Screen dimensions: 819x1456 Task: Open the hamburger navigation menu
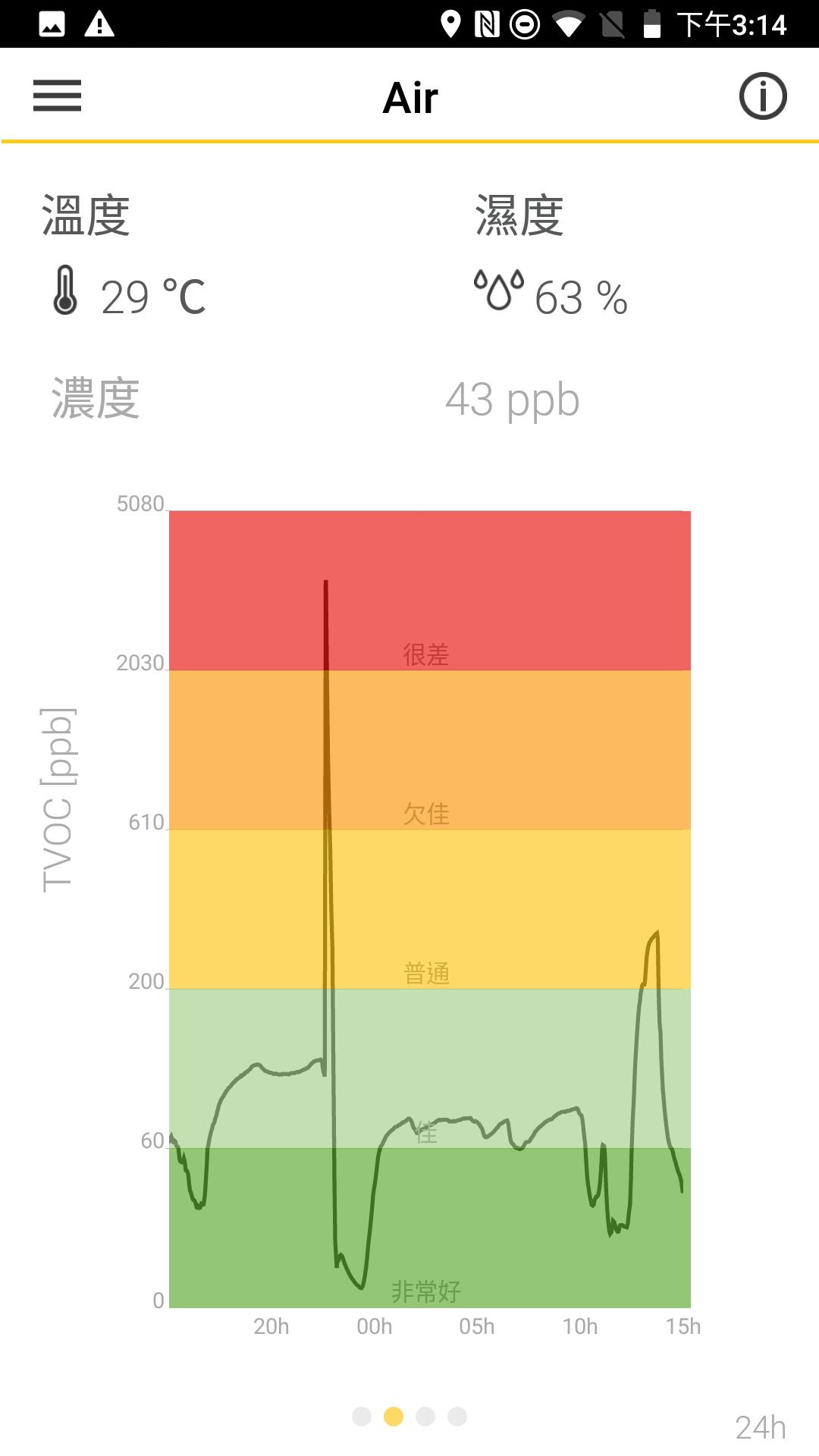coord(57,96)
